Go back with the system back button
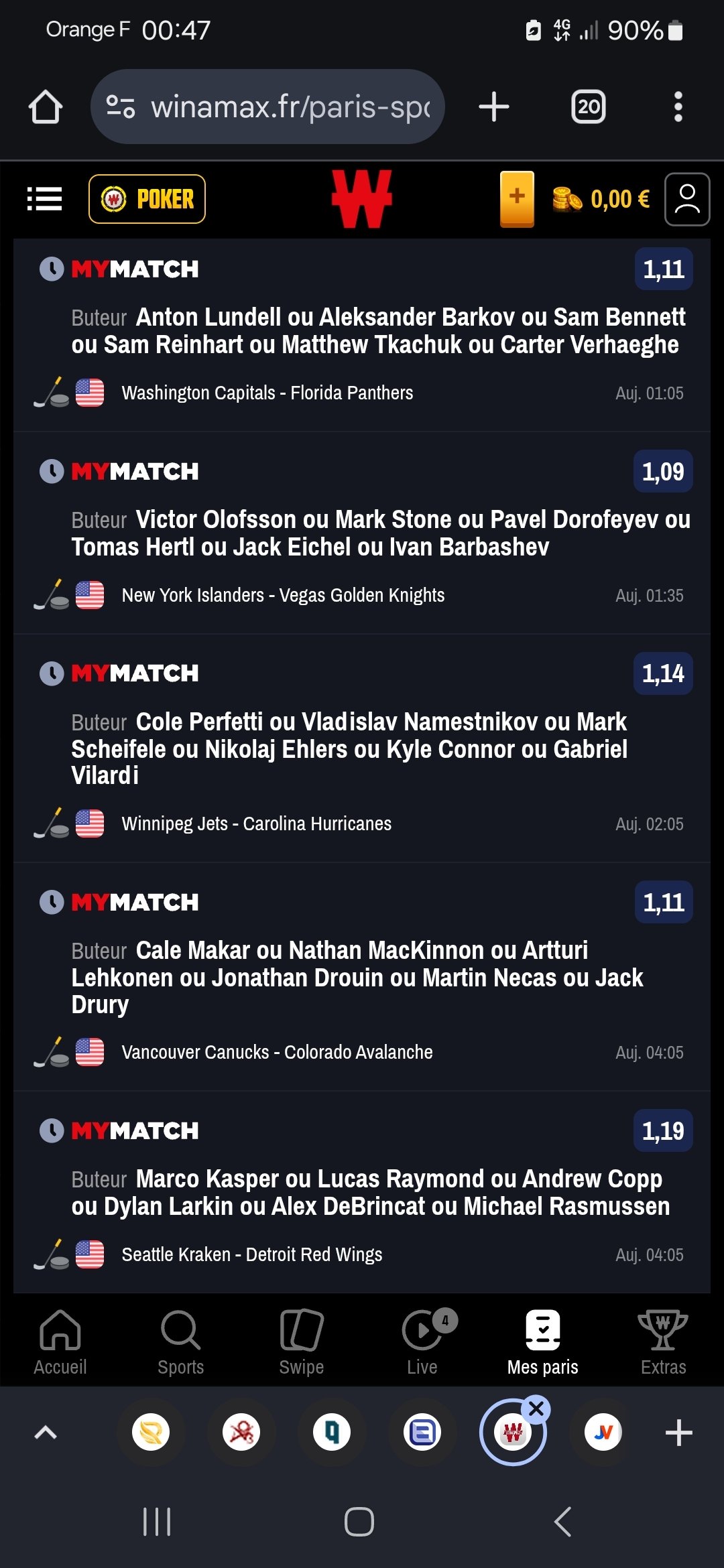Viewport: 724px width, 1568px height. 563,1522
